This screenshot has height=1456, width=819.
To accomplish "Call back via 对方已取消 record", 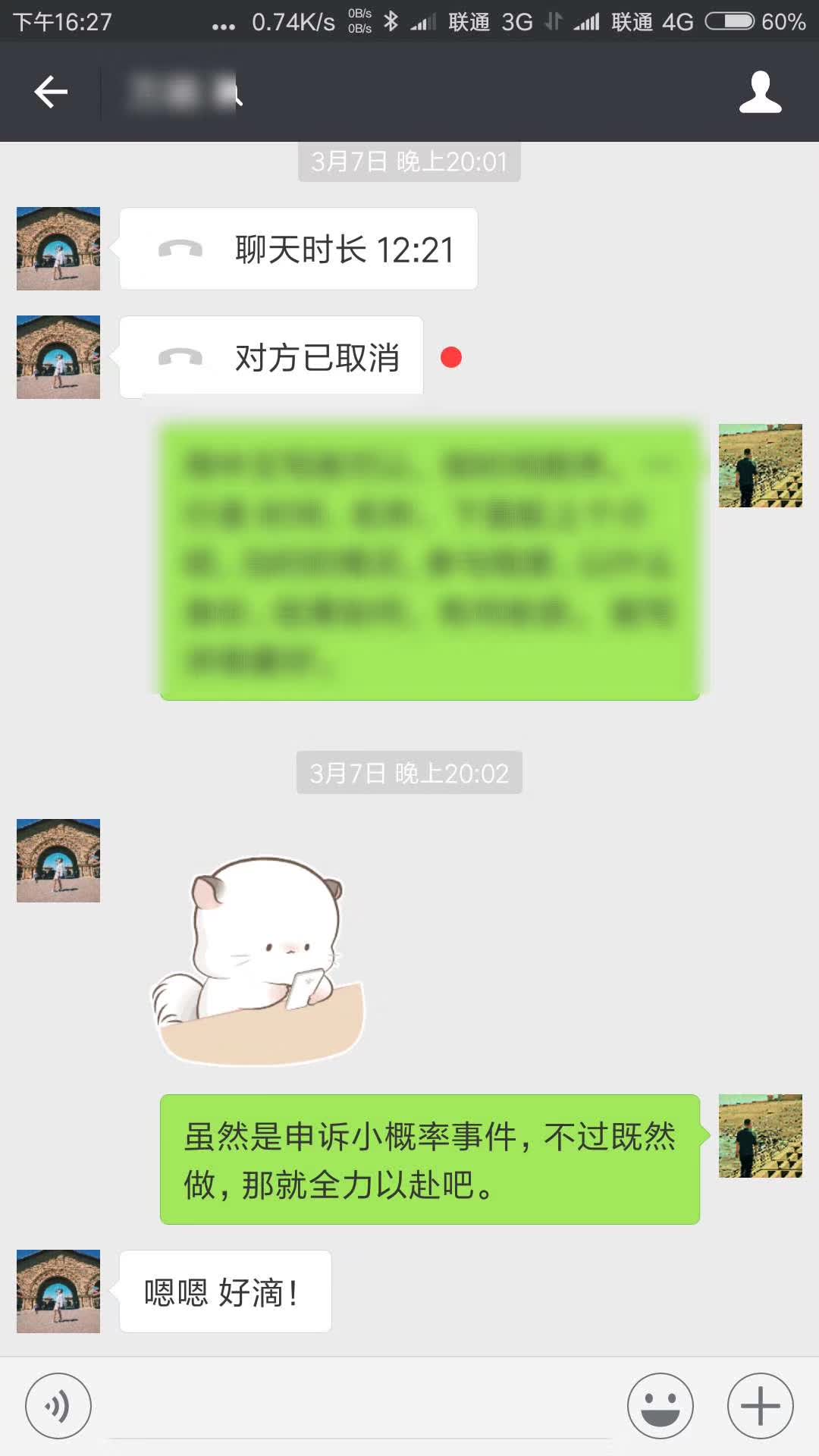I will [x=271, y=357].
